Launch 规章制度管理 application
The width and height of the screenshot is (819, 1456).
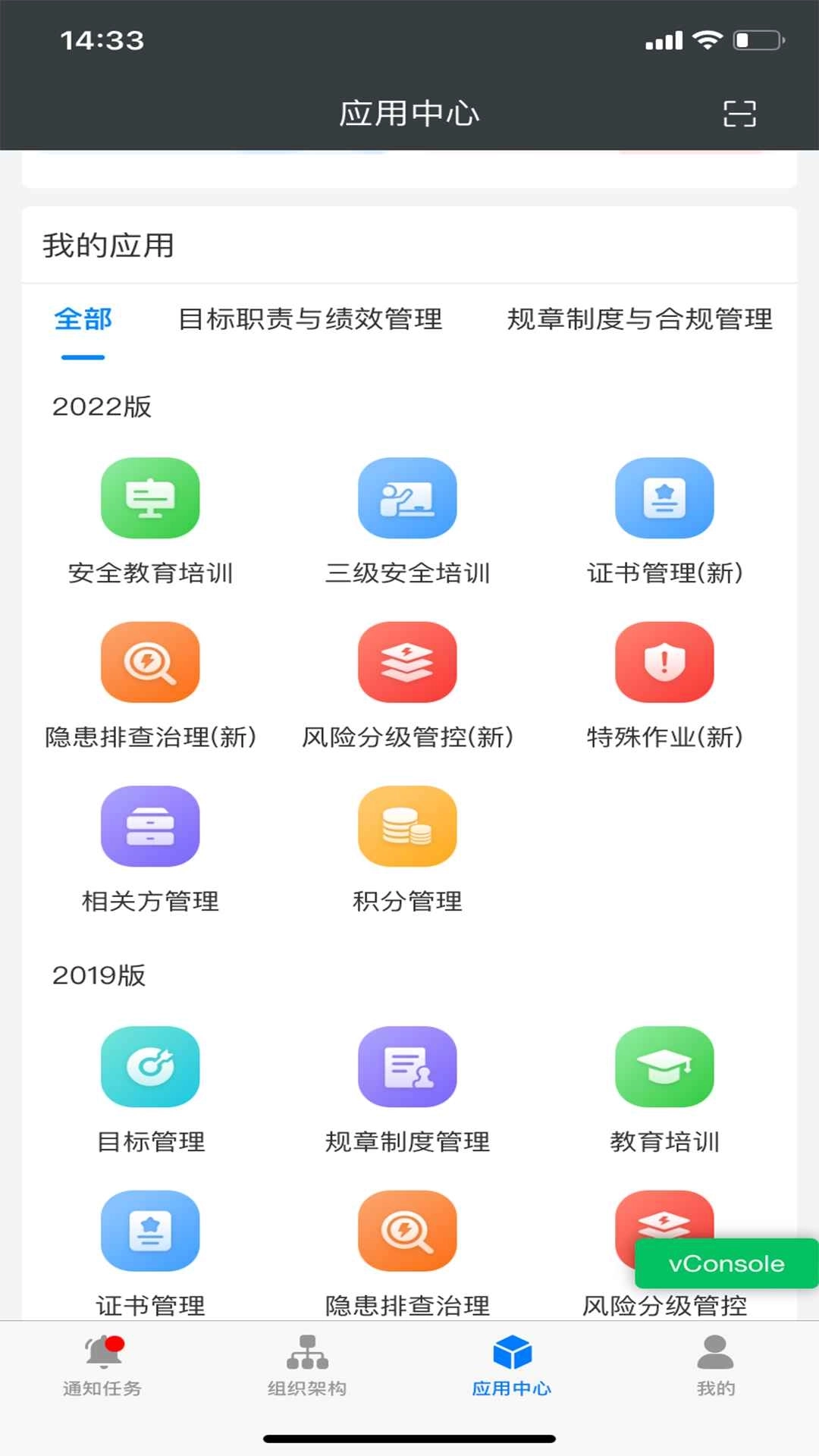(407, 1067)
